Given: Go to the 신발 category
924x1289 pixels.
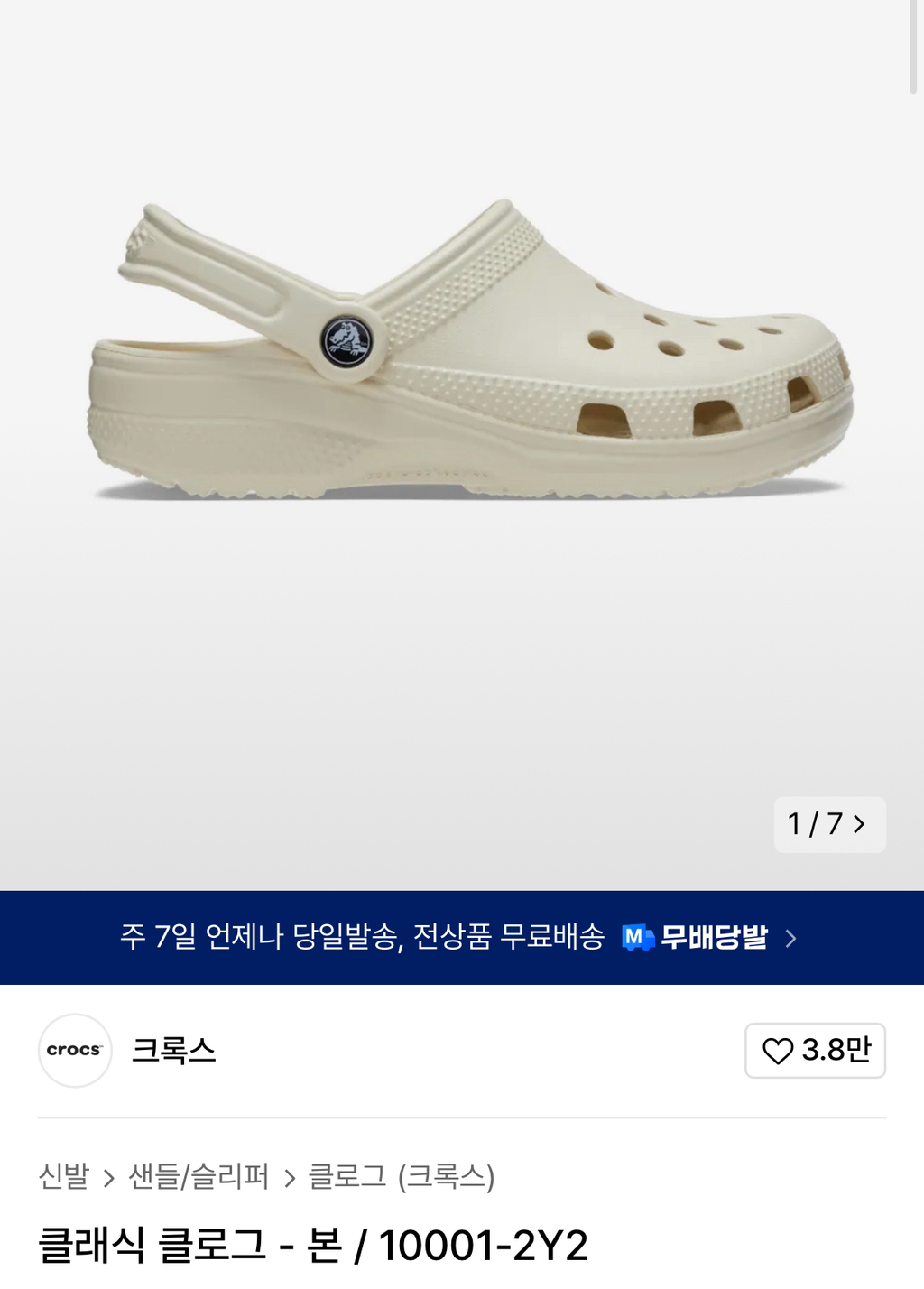Looking at the screenshot, I should tap(63, 1176).
